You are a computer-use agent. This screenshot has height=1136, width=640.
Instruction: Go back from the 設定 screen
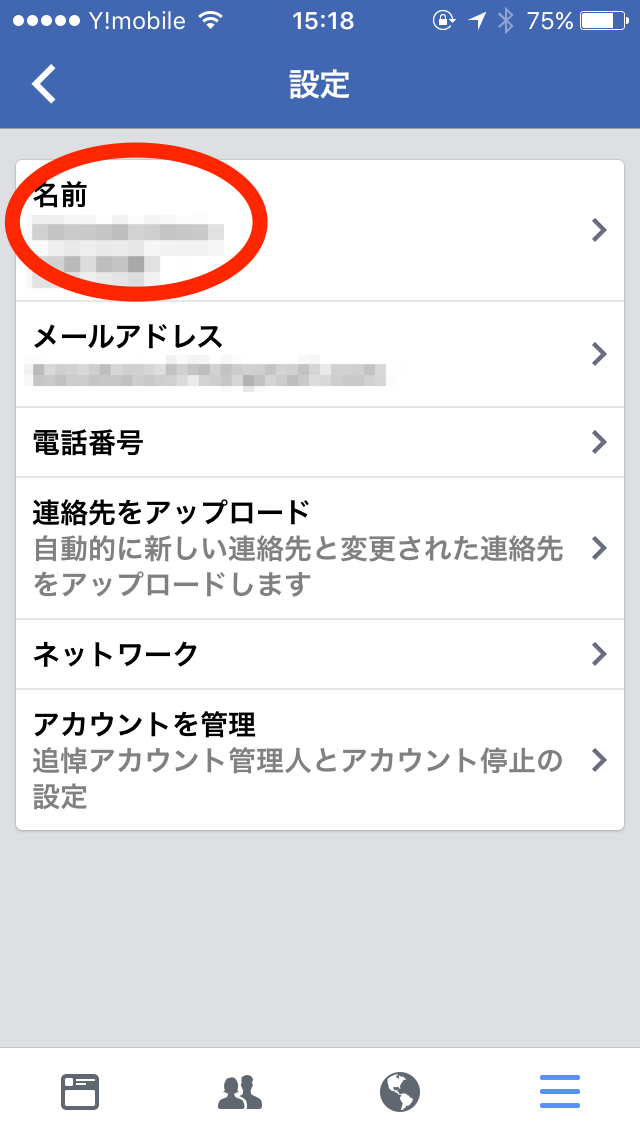(x=43, y=84)
